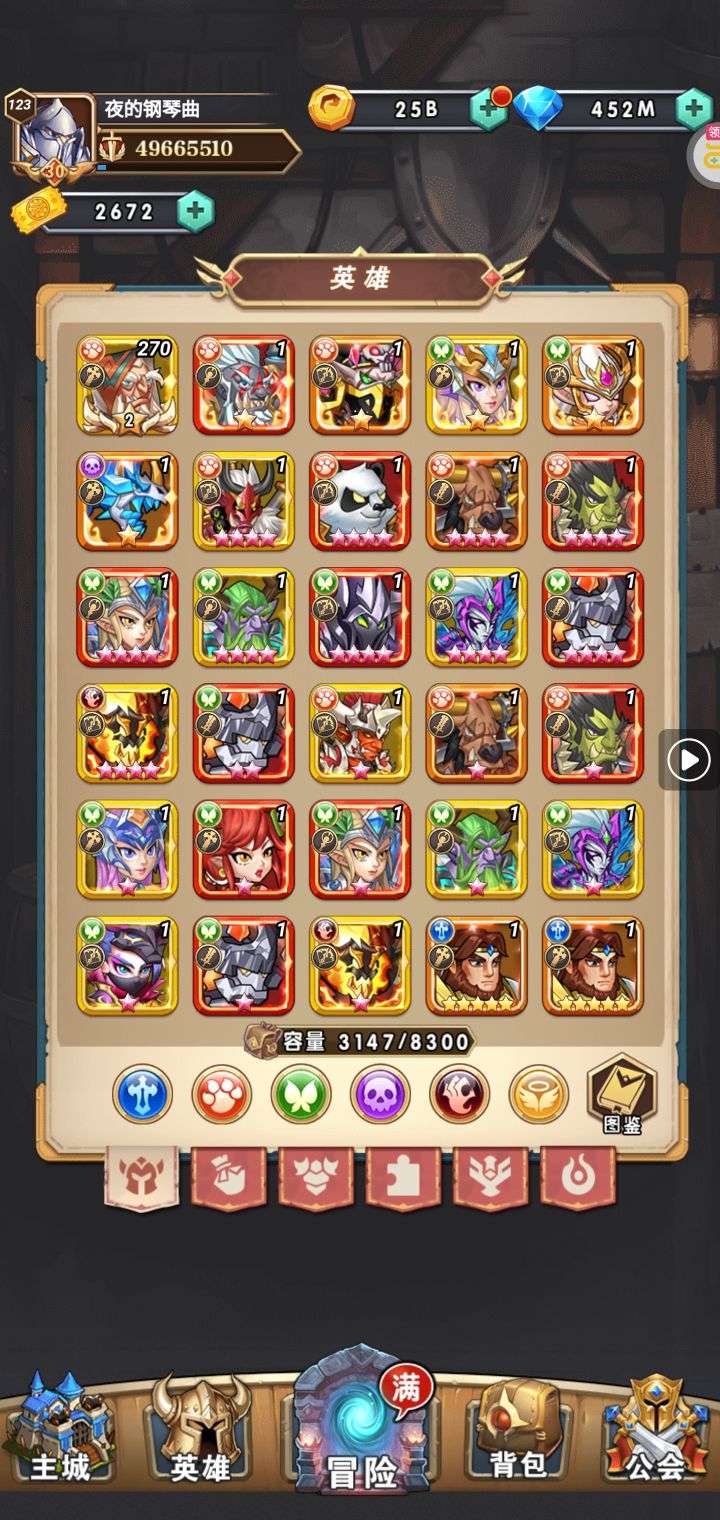Add diamonds with the plus button
This screenshot has width=720, height=1520.
(693, 109)
